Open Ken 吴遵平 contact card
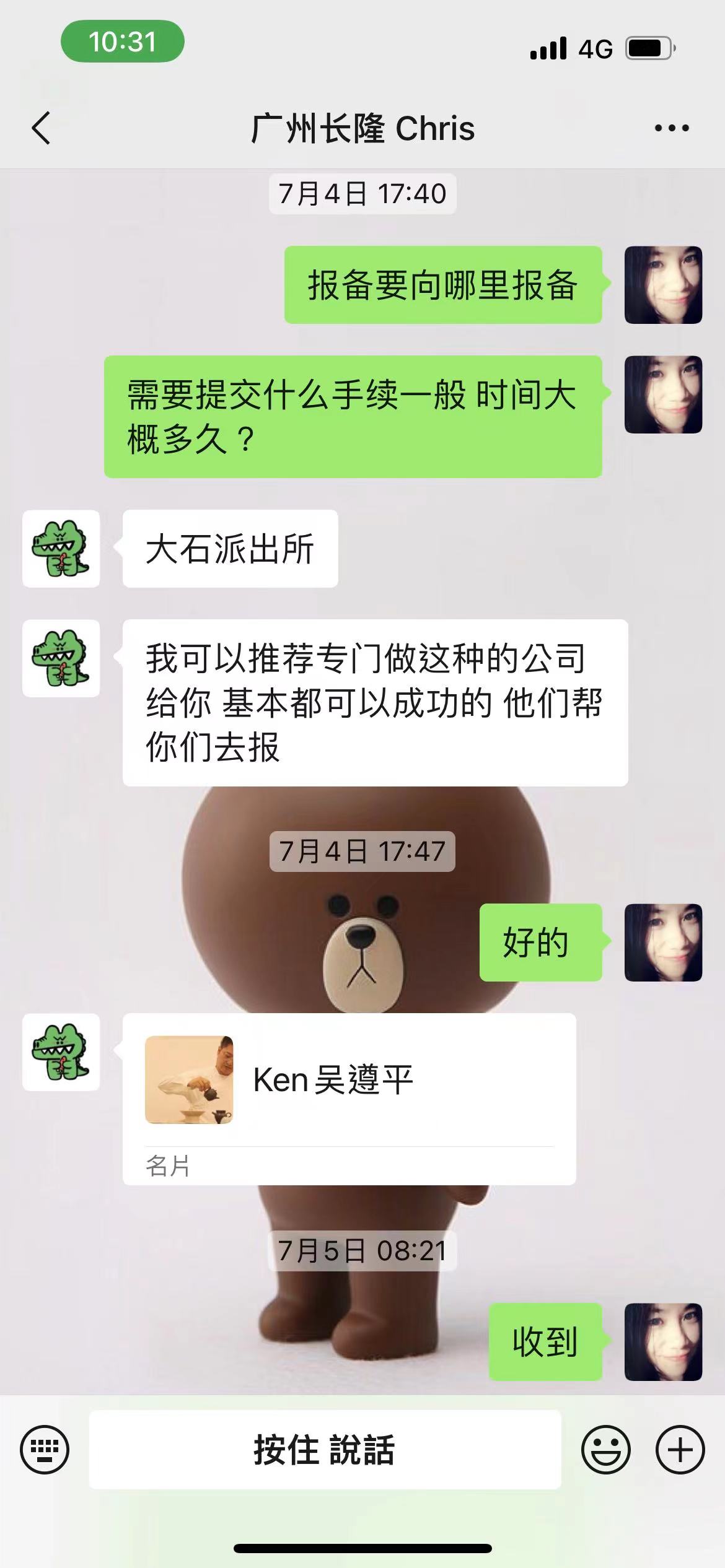This screenshot has height=1568, width=725. point(349,1099)
